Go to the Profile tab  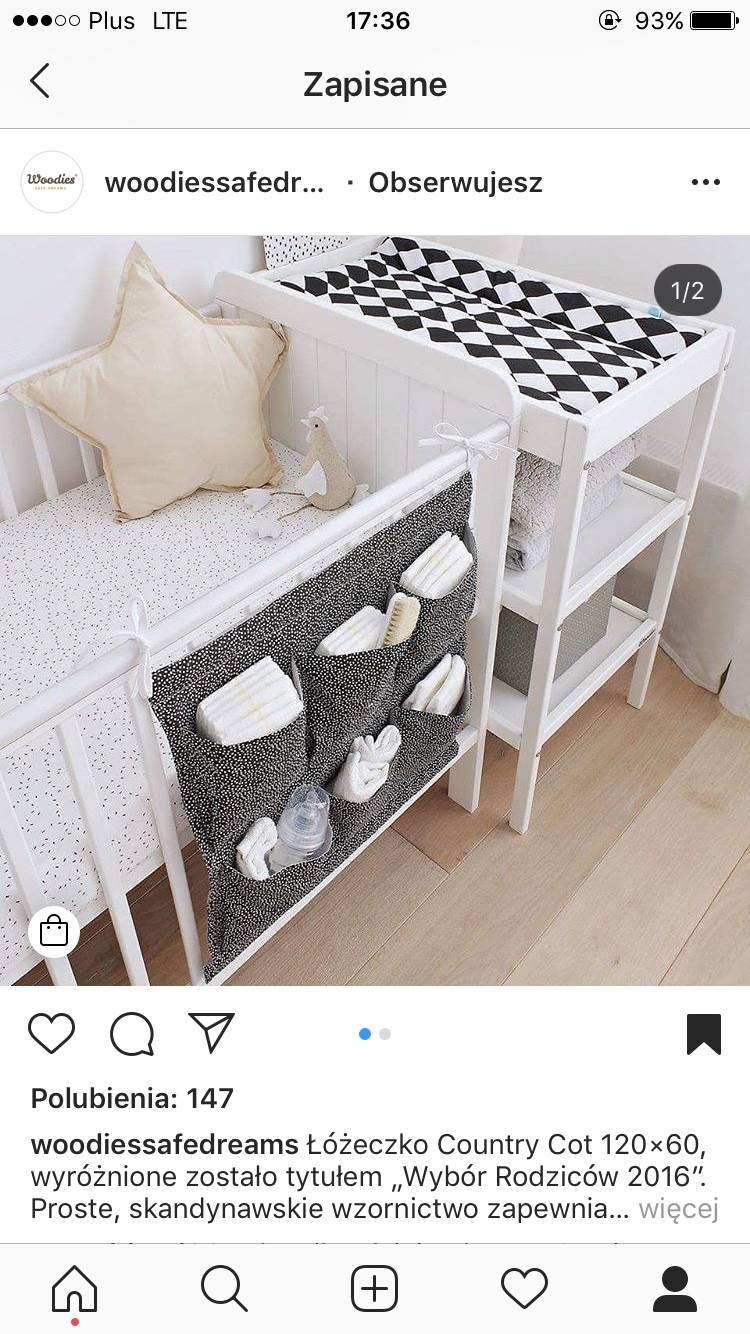675,1288
